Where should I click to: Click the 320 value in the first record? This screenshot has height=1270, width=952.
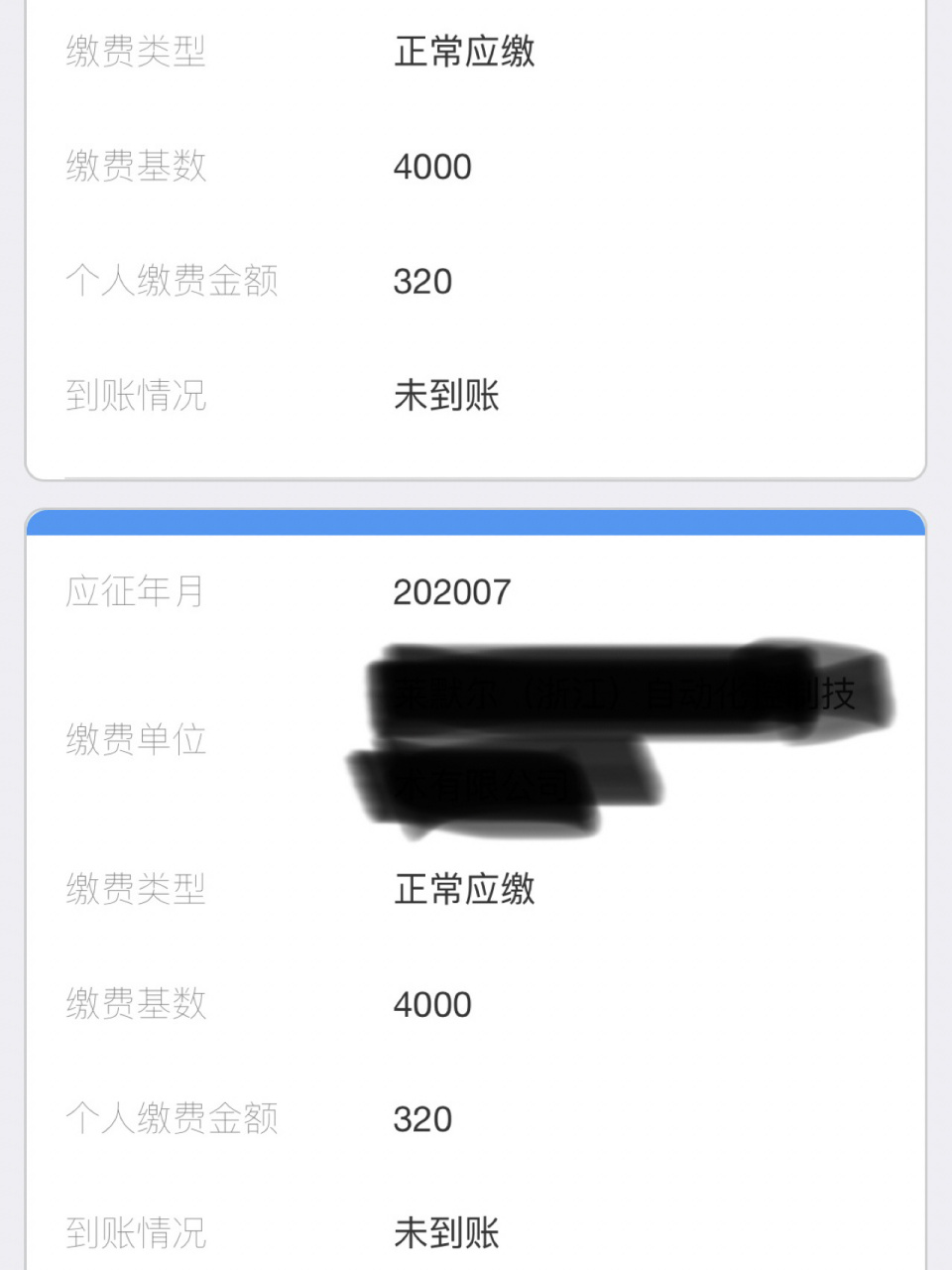[422, 282]
